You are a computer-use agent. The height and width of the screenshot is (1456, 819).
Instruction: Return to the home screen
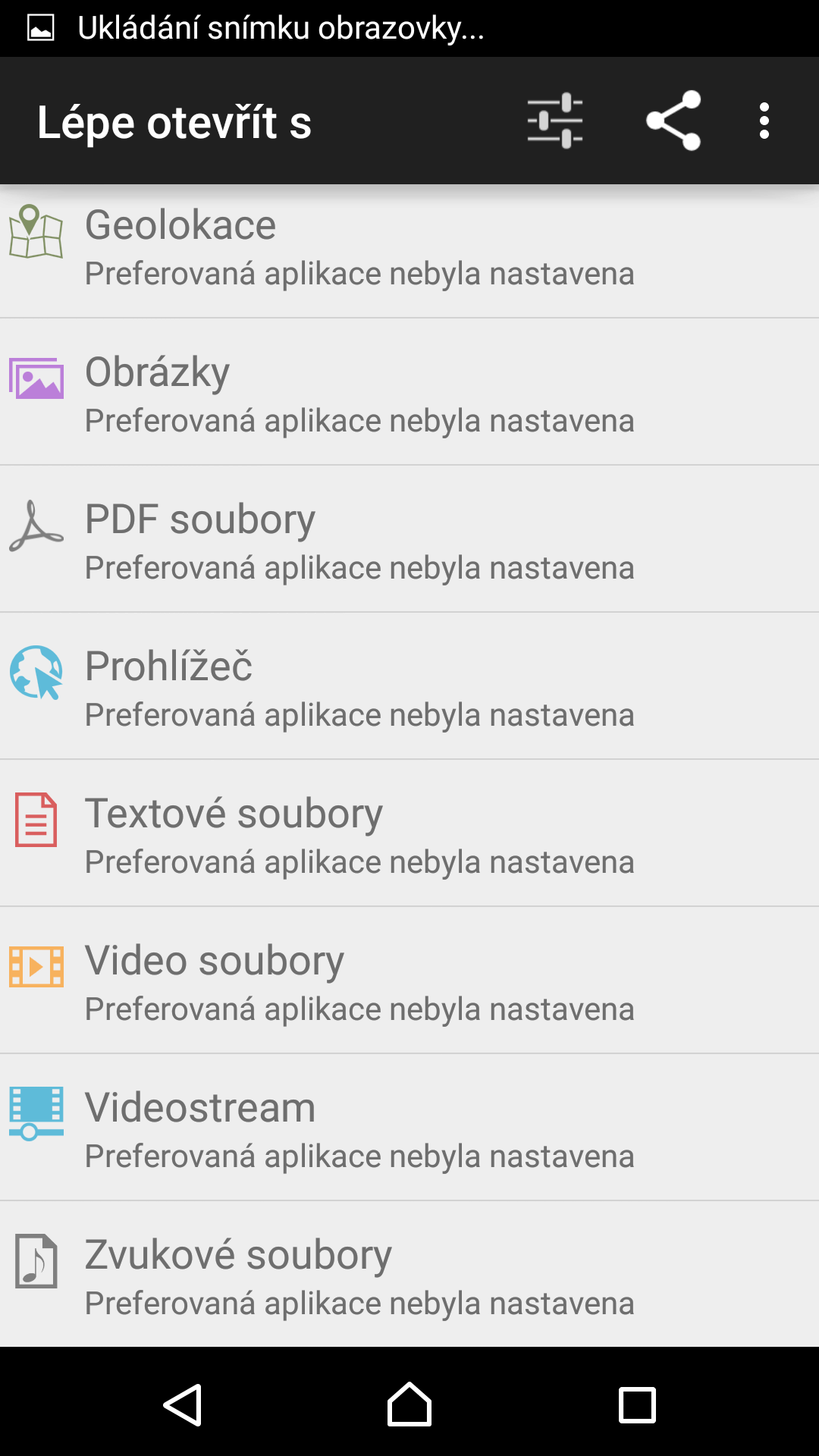click(x=409, y=1404)
